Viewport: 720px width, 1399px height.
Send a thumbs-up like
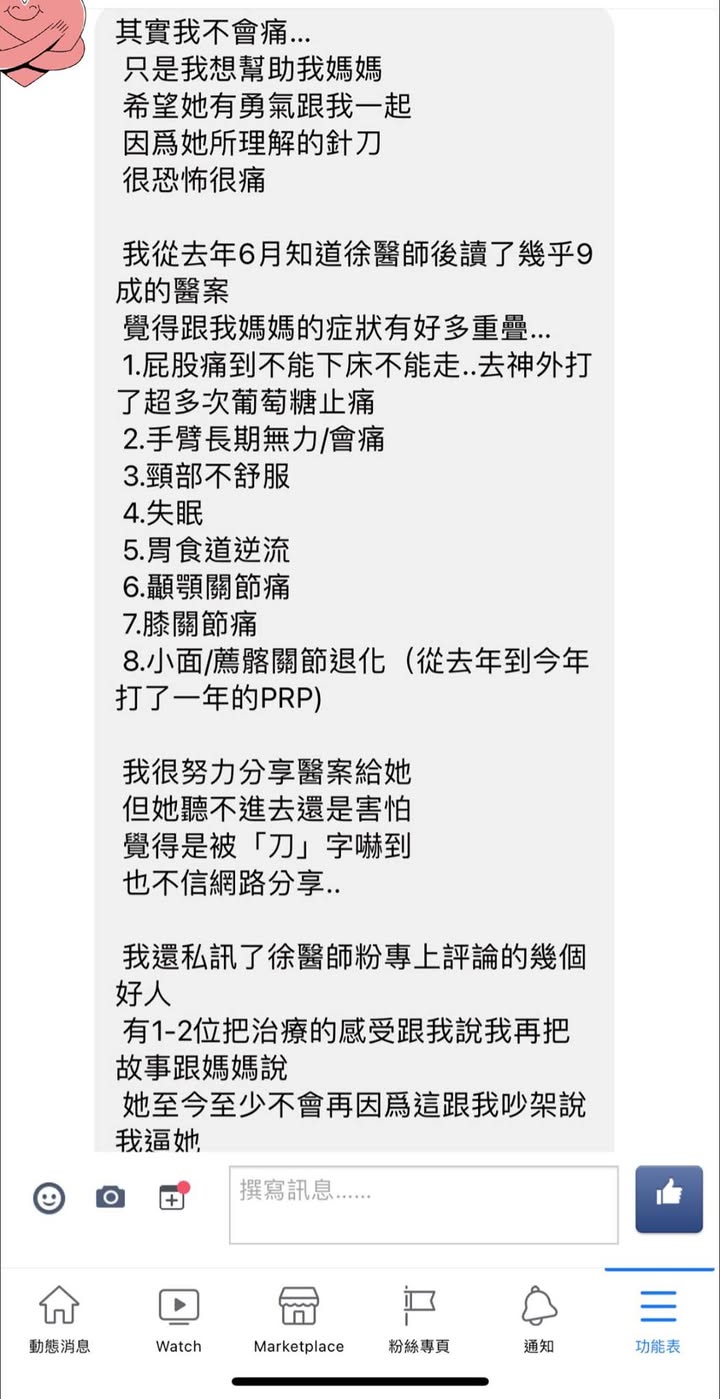pyautogui.click(x=669, y=1198)
